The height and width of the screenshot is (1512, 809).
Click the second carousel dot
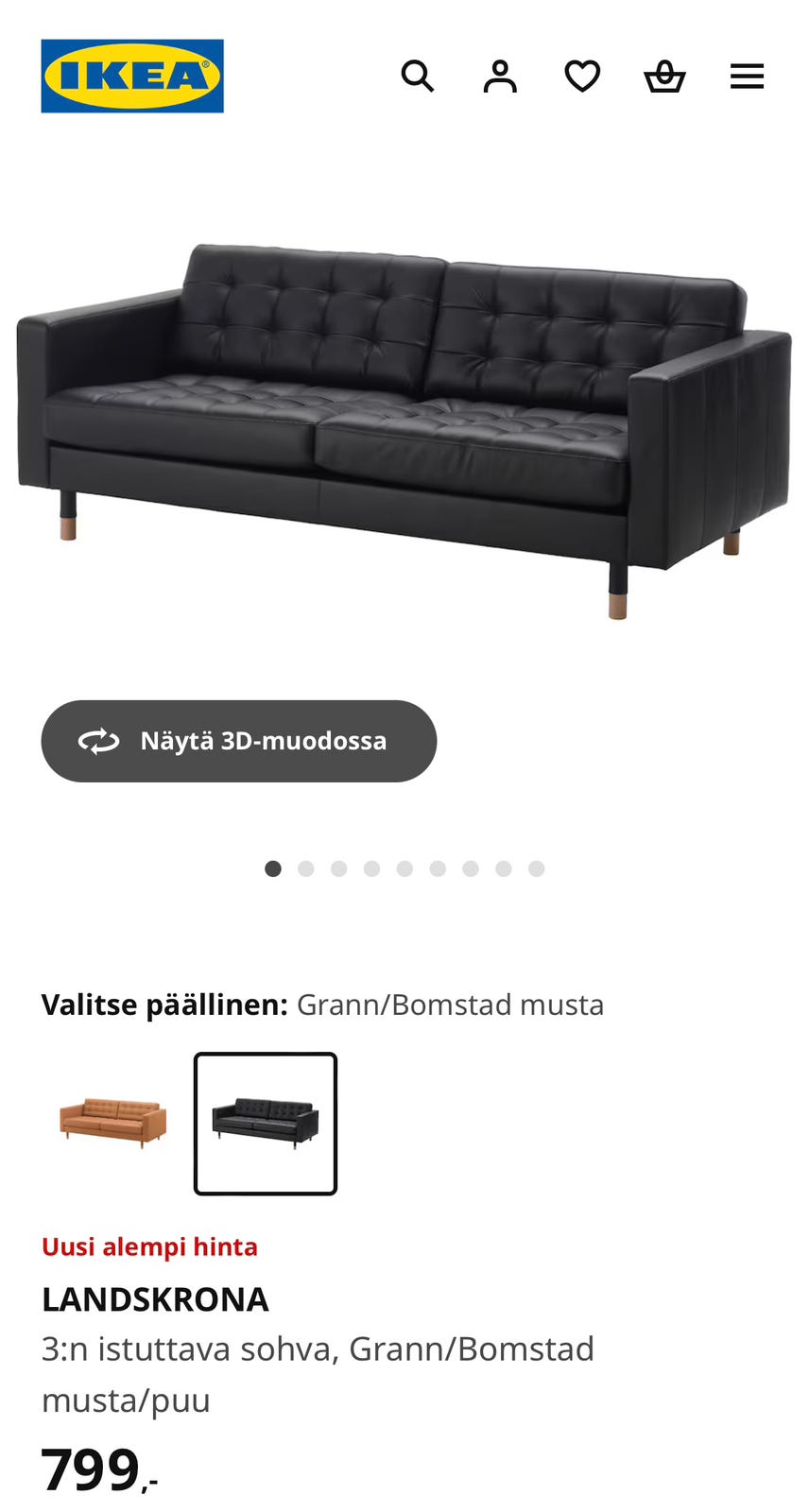305,868
